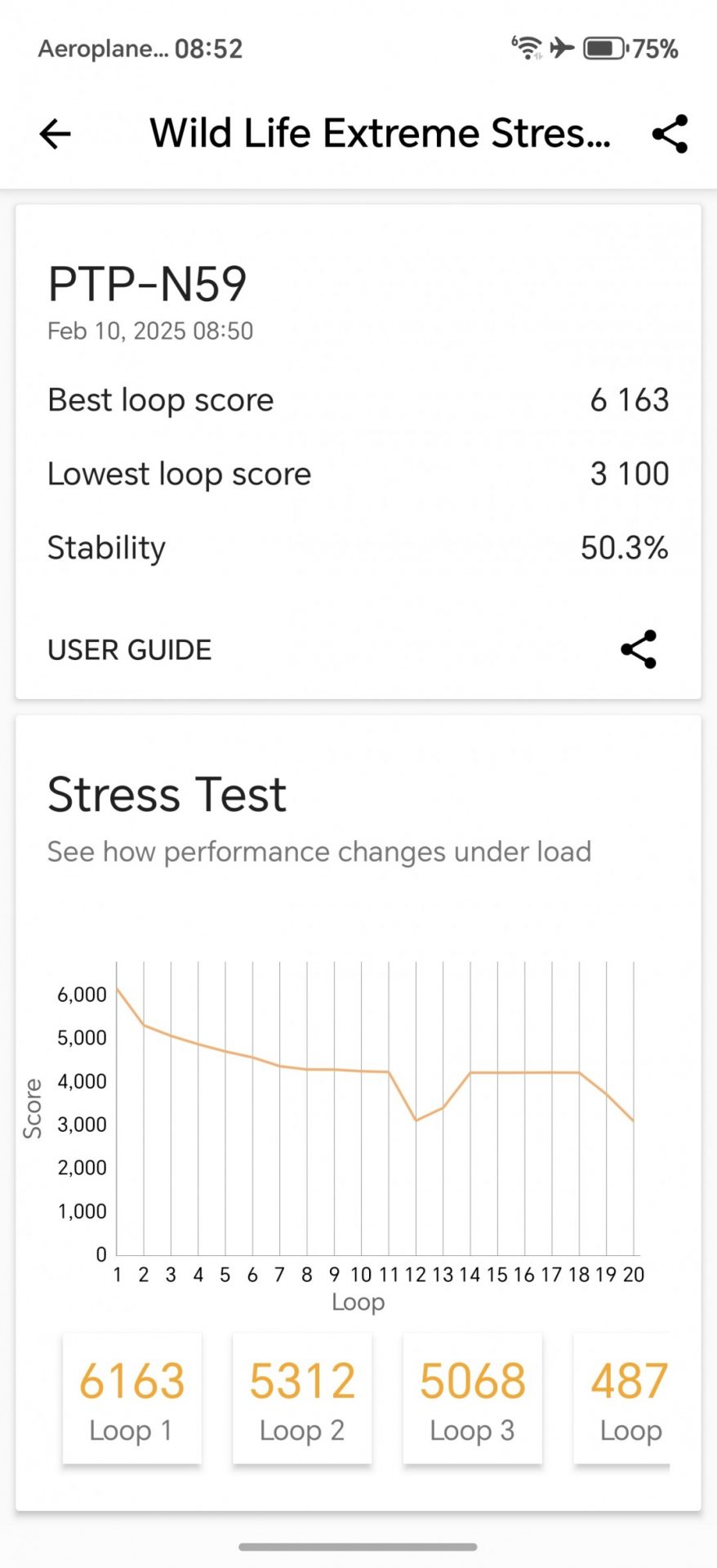Select the Loop 1 score card
The width and height of the screenshot is (717, 1568).
131,1399
